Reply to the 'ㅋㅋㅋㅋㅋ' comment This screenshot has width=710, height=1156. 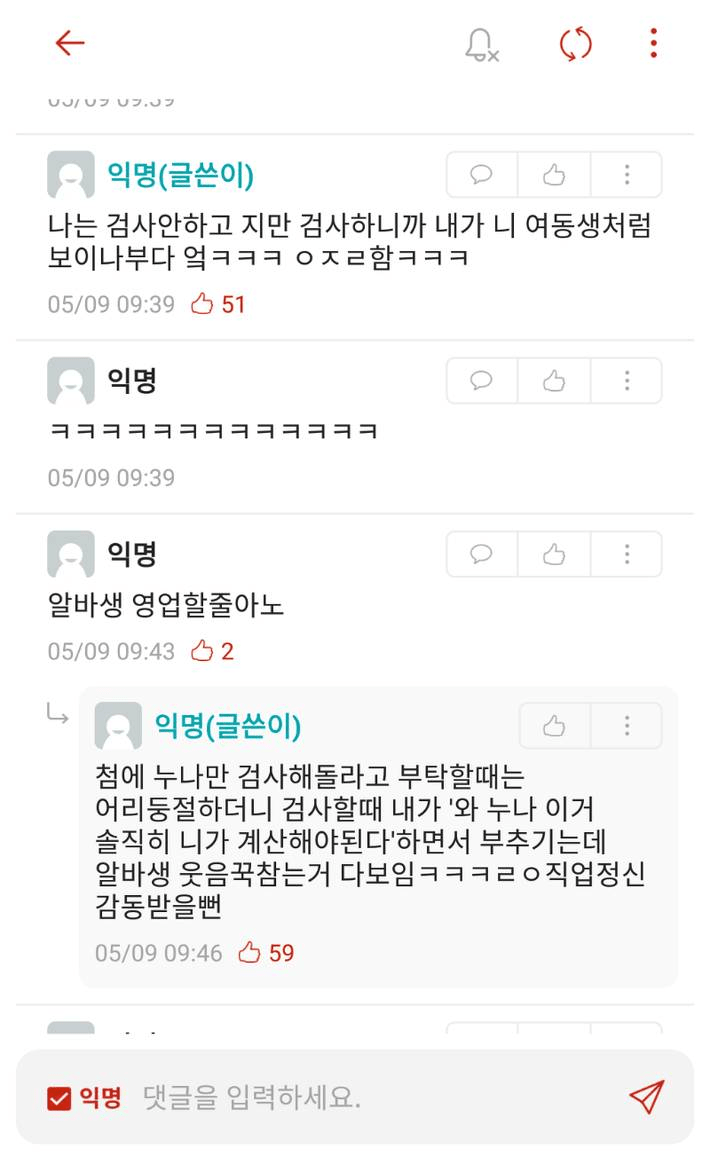(481, 380)
